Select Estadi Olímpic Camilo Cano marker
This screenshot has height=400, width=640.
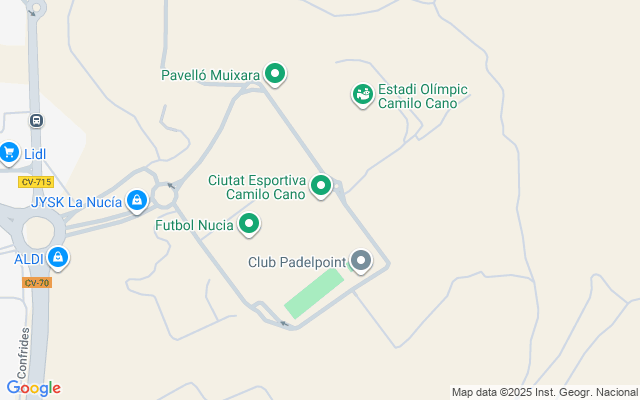point(362,95)
